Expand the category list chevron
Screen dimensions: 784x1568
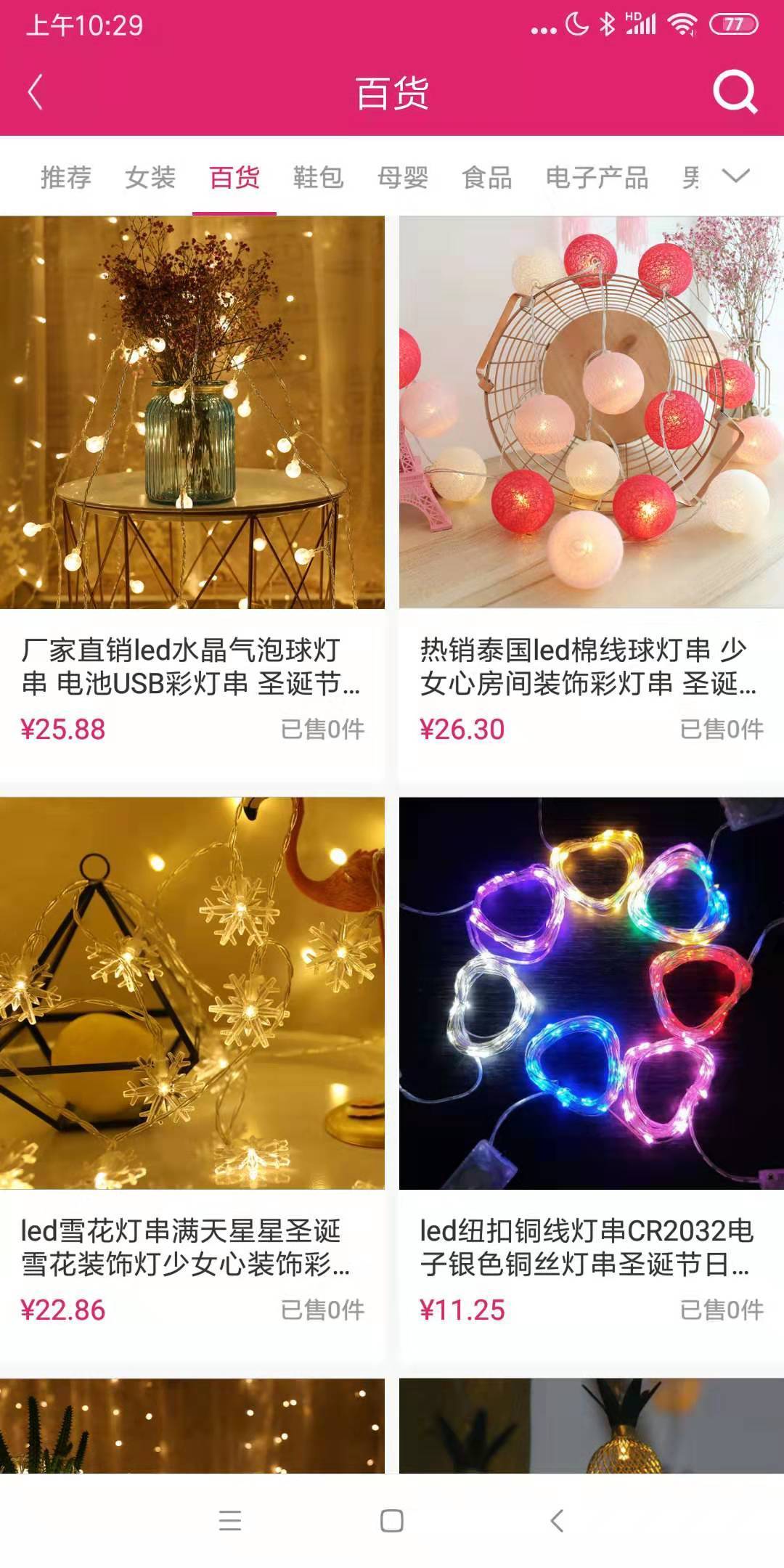735,176
